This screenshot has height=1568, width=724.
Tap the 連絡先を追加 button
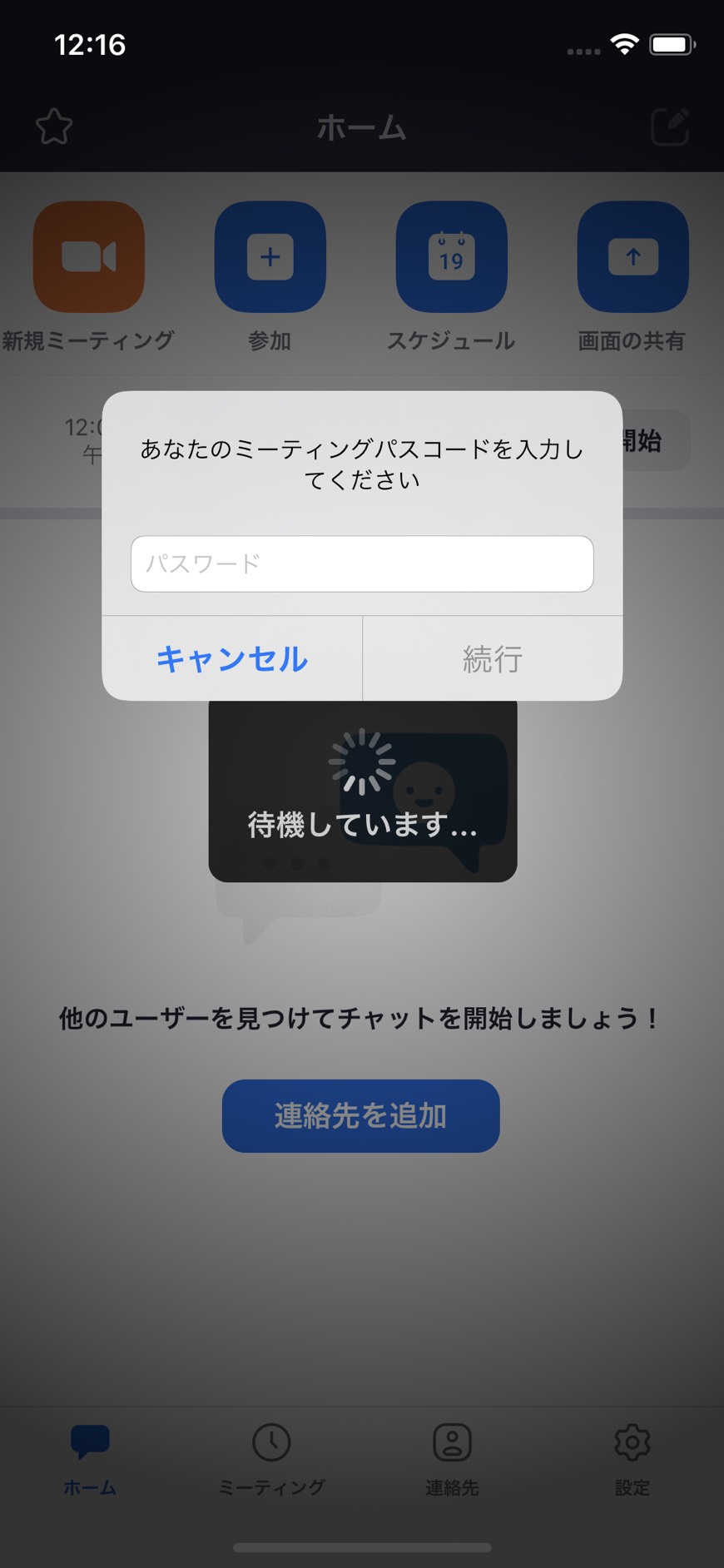[361, 1115]
